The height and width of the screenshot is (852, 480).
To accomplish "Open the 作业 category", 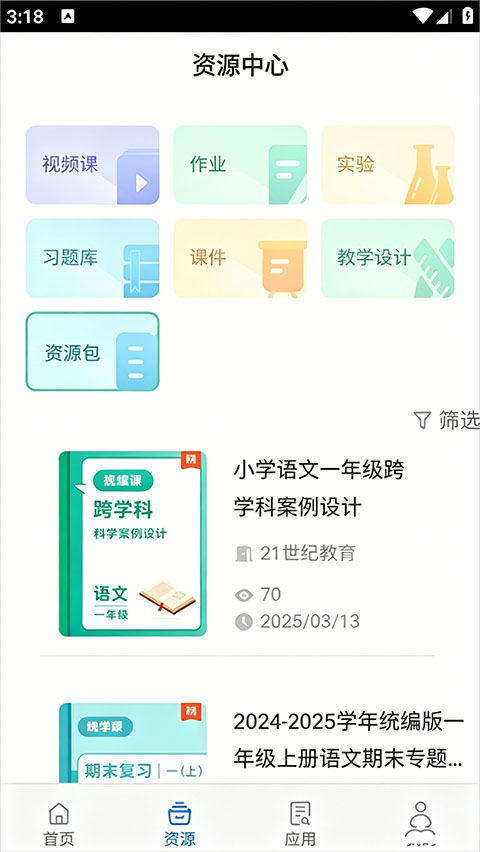I will tap(240, 165).
